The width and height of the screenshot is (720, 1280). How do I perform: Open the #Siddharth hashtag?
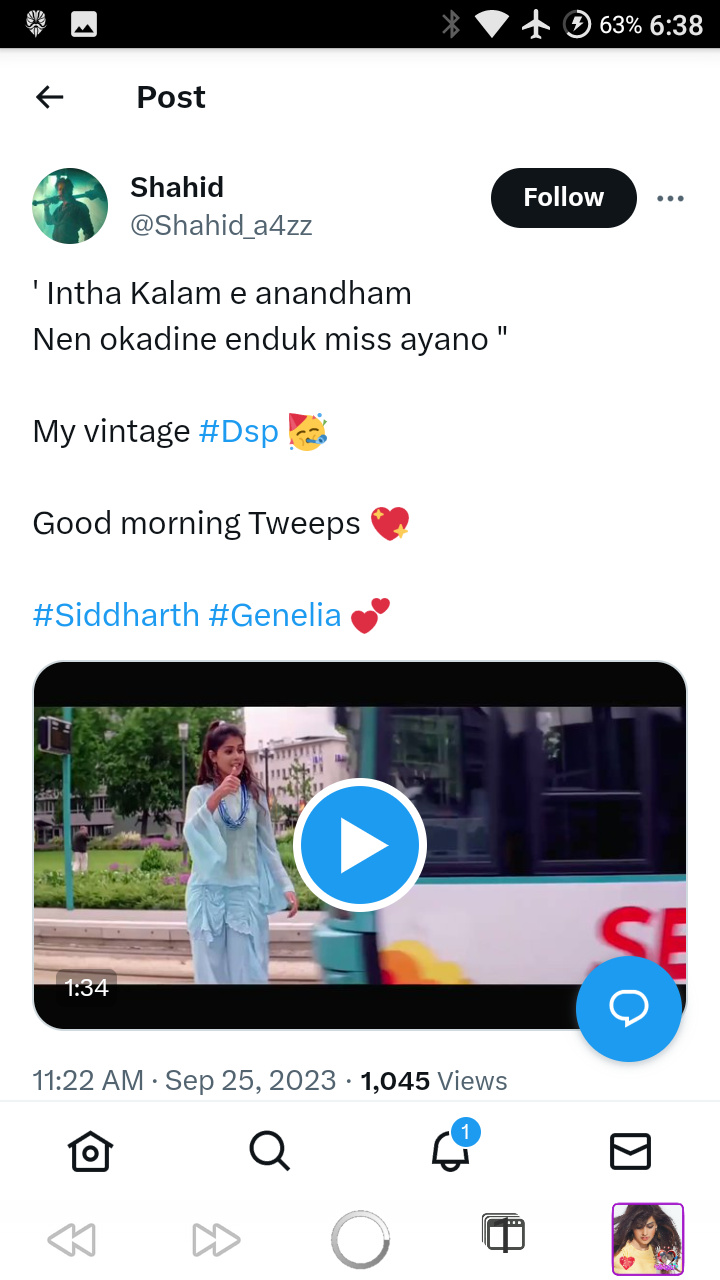pyautogui.click(x=116, y=615)
